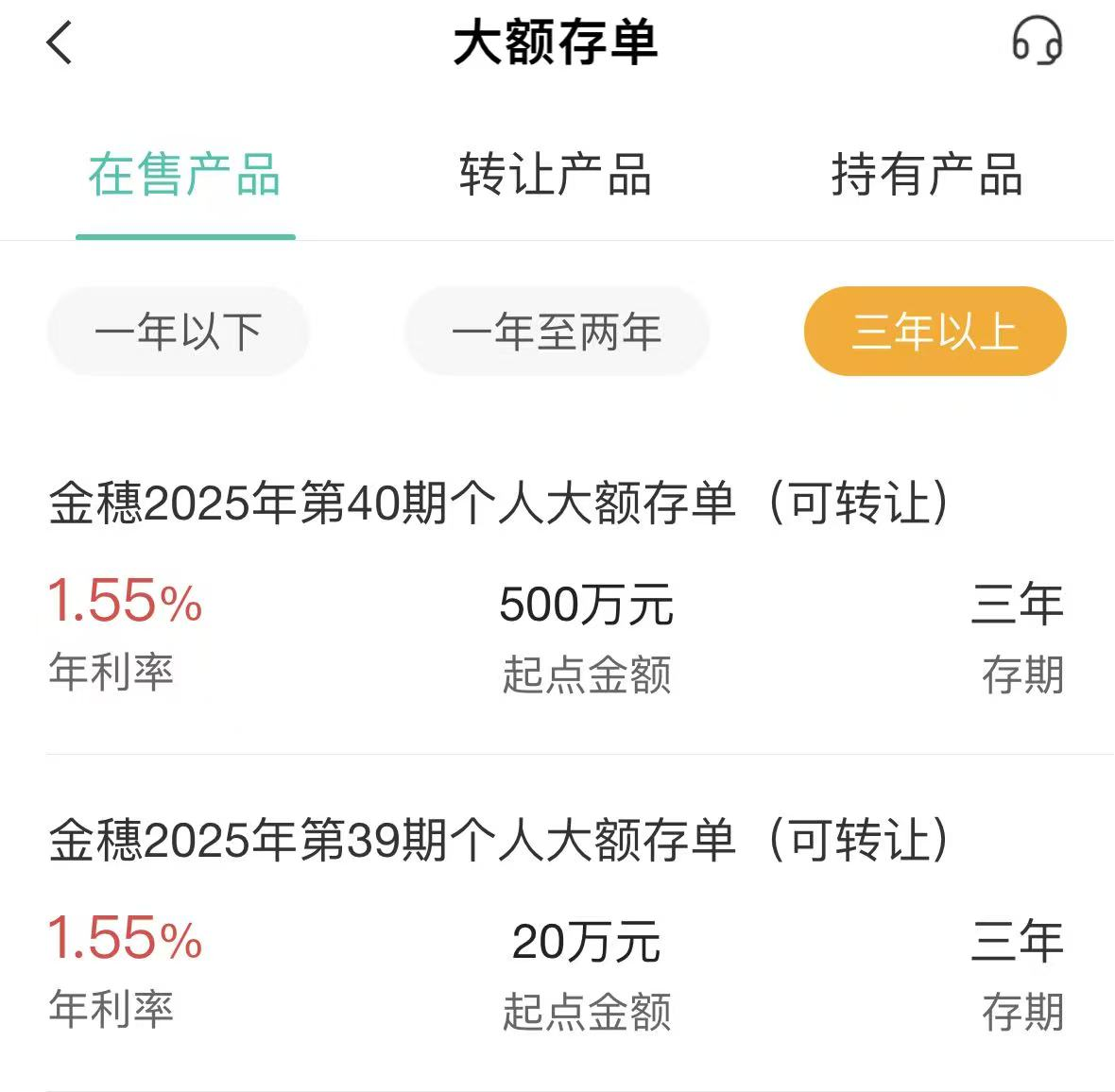Screen dimensions: 1115x1092
Task: Open customer service headset icon
Action: click(x=1037, y=42)
